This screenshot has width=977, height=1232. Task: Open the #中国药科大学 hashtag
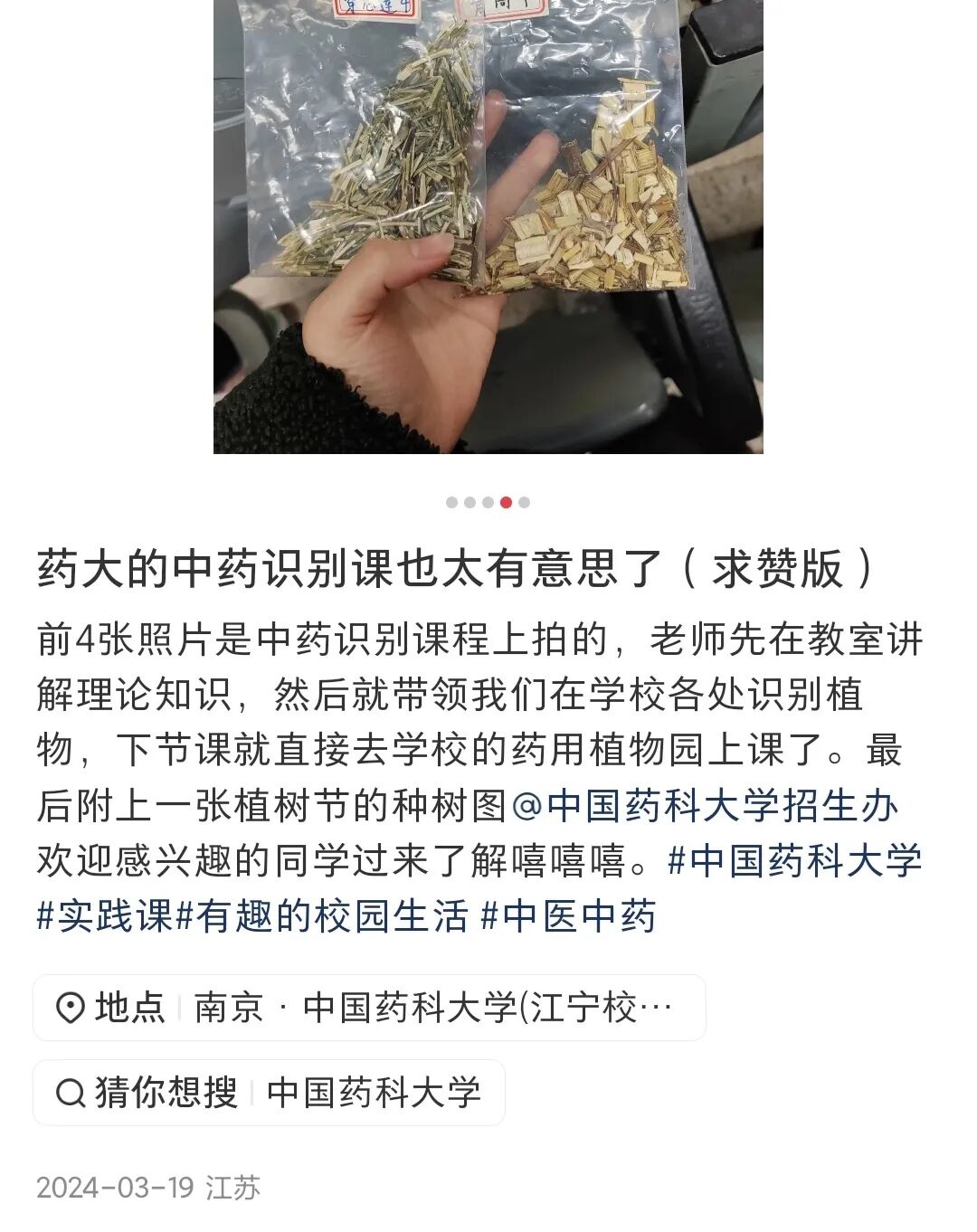(794, 860)
